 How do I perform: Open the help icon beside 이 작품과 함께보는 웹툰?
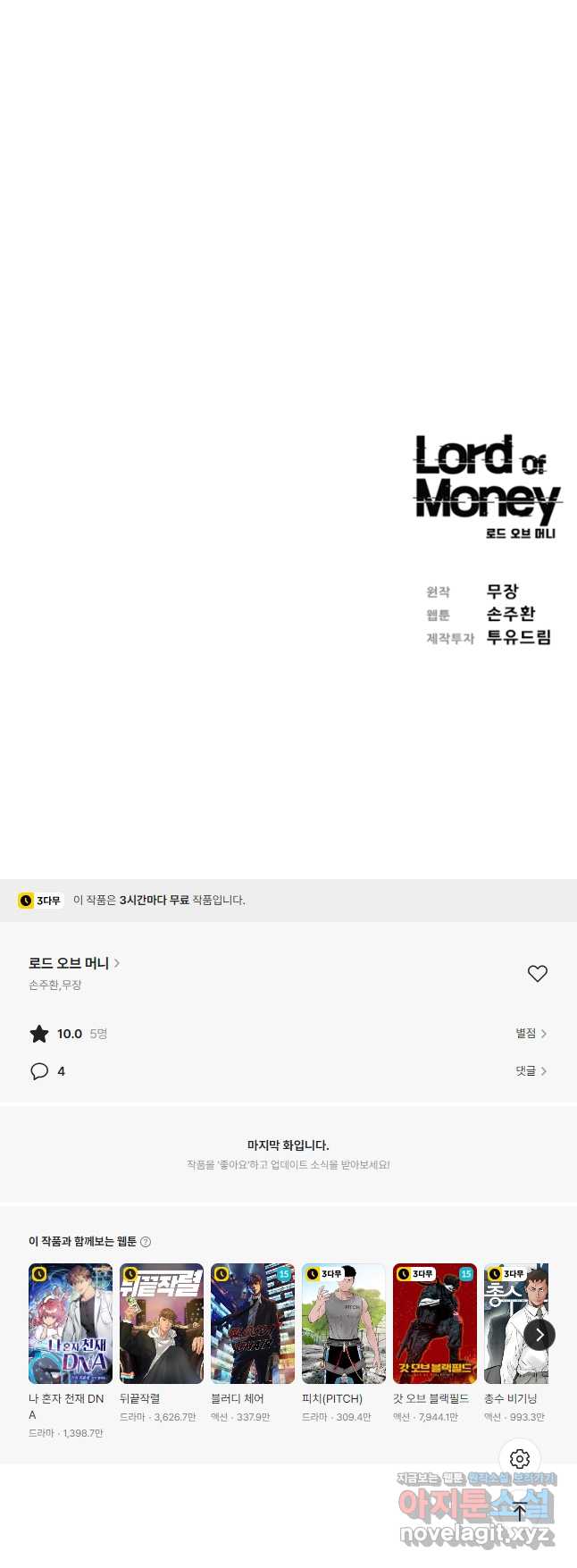(x=146, y=1242)
